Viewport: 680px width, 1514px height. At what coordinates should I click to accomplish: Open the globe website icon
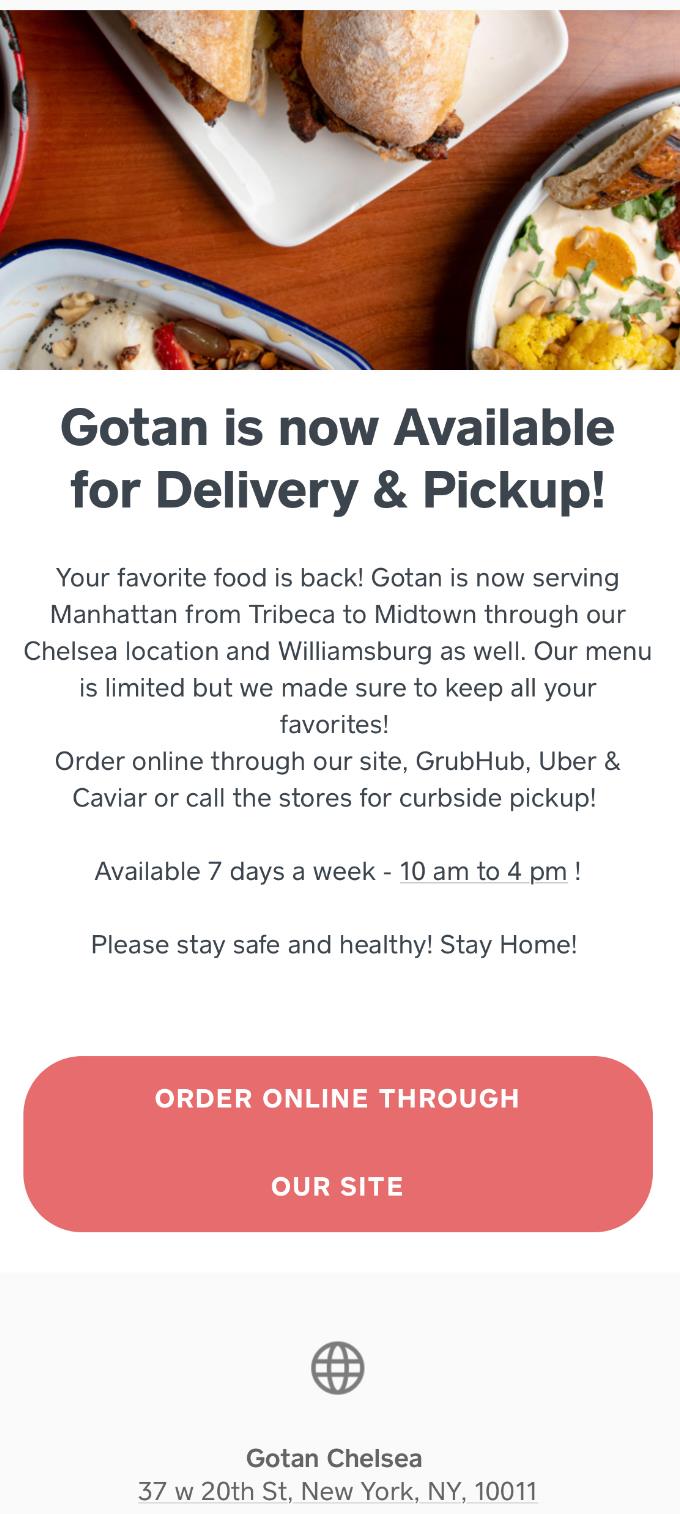click(x=338, y=1368)
